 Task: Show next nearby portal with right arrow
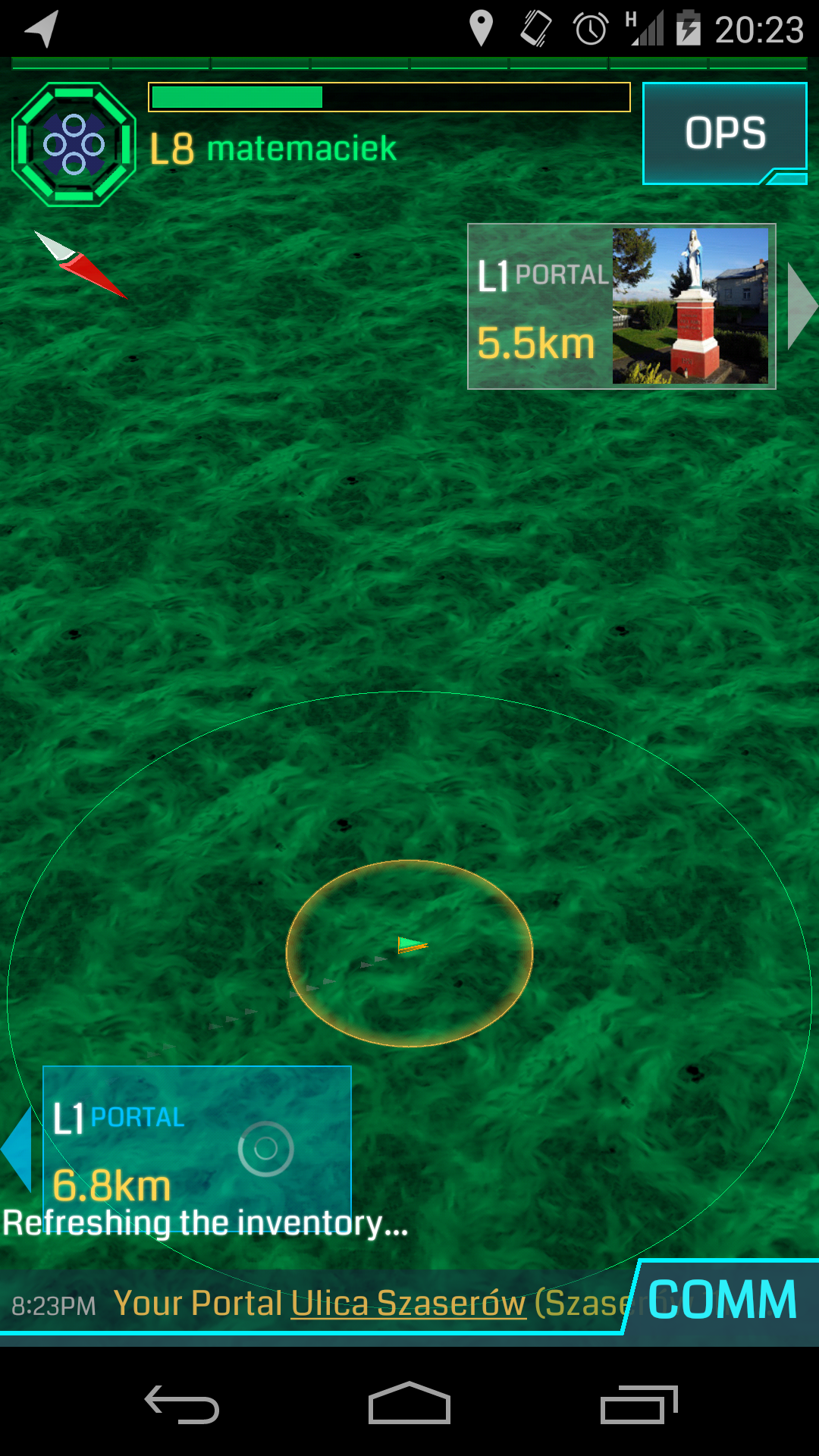[801, 306]
